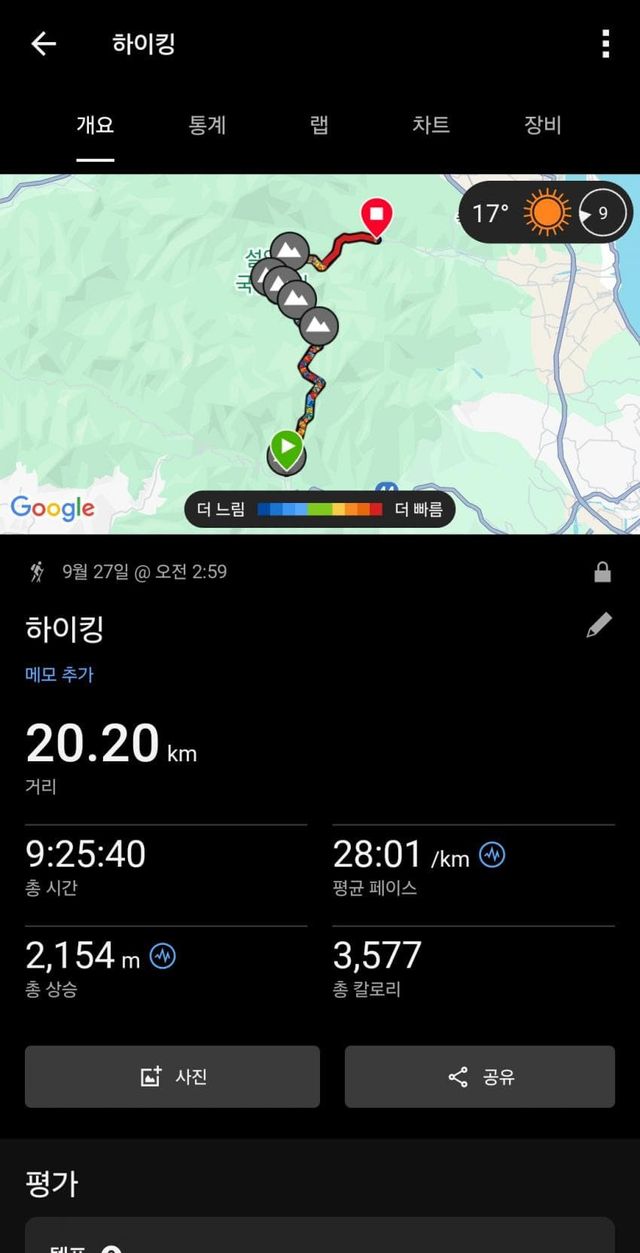
Task: Open the privacy lock icon
Action: [x=602, y=572]
